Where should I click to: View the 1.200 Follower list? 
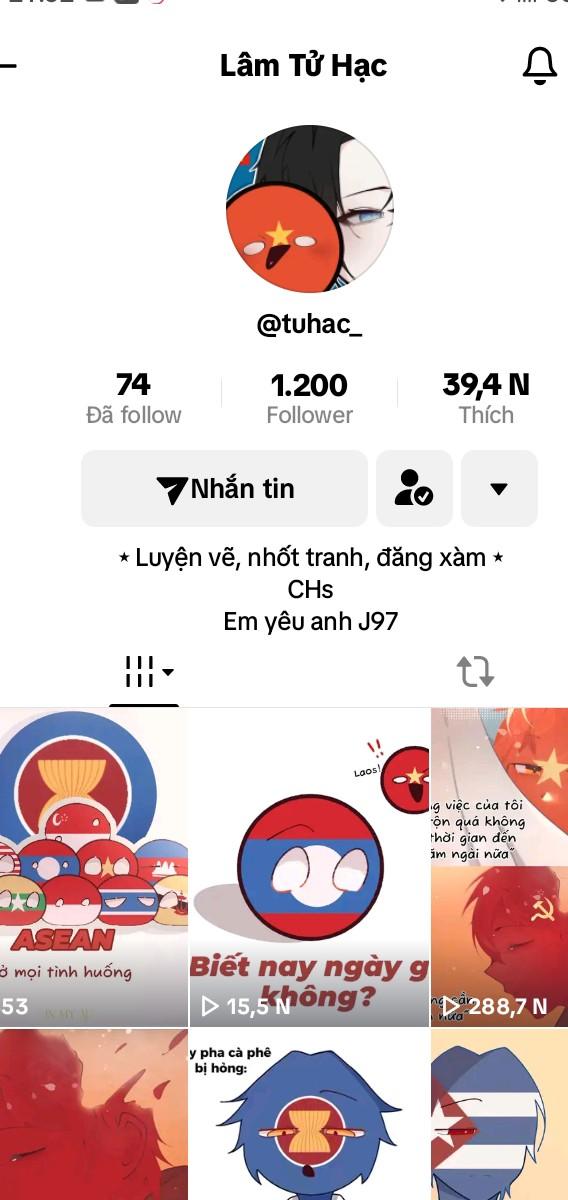pos(309,398)
